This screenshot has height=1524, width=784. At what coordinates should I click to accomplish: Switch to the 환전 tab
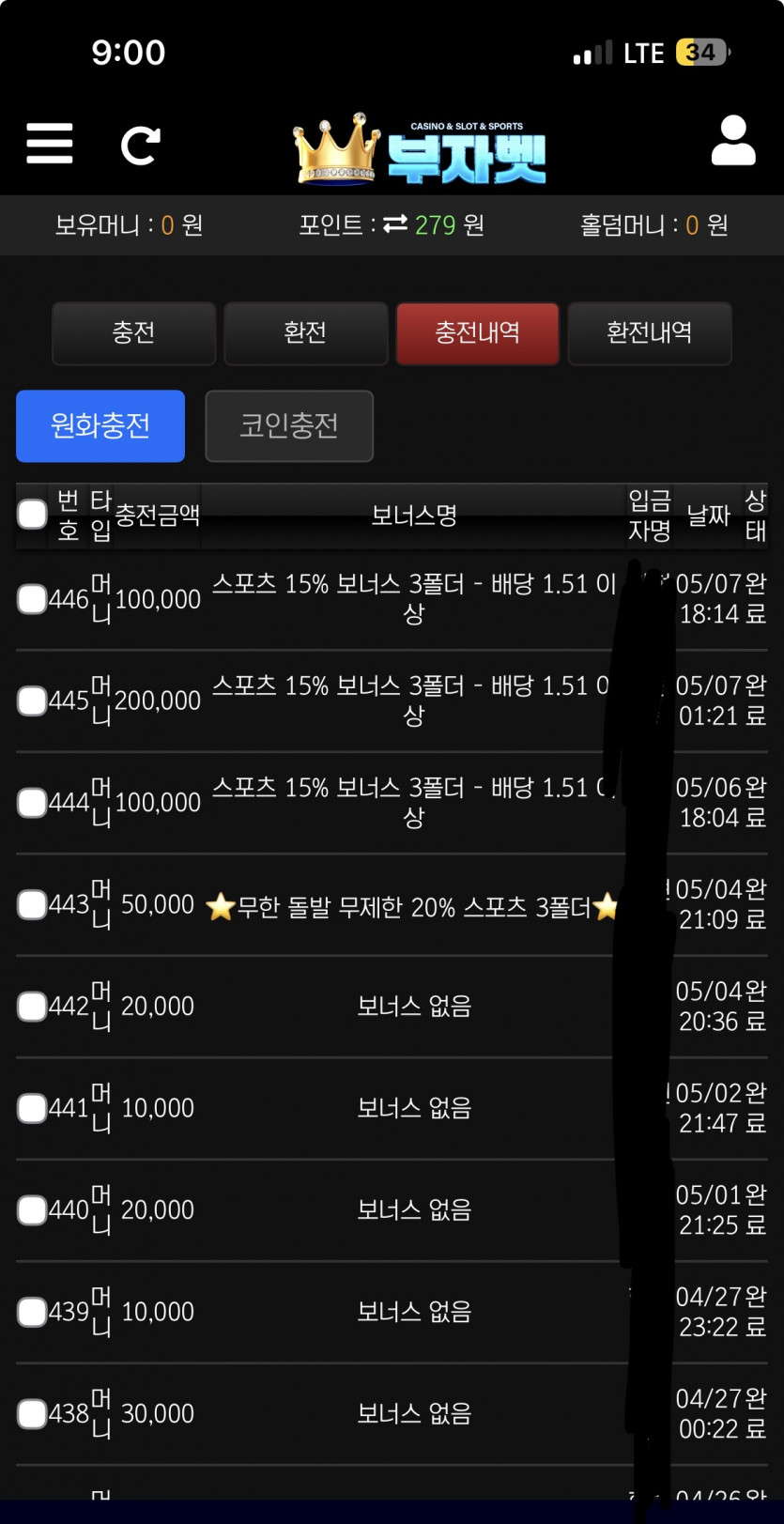point(306,332)
